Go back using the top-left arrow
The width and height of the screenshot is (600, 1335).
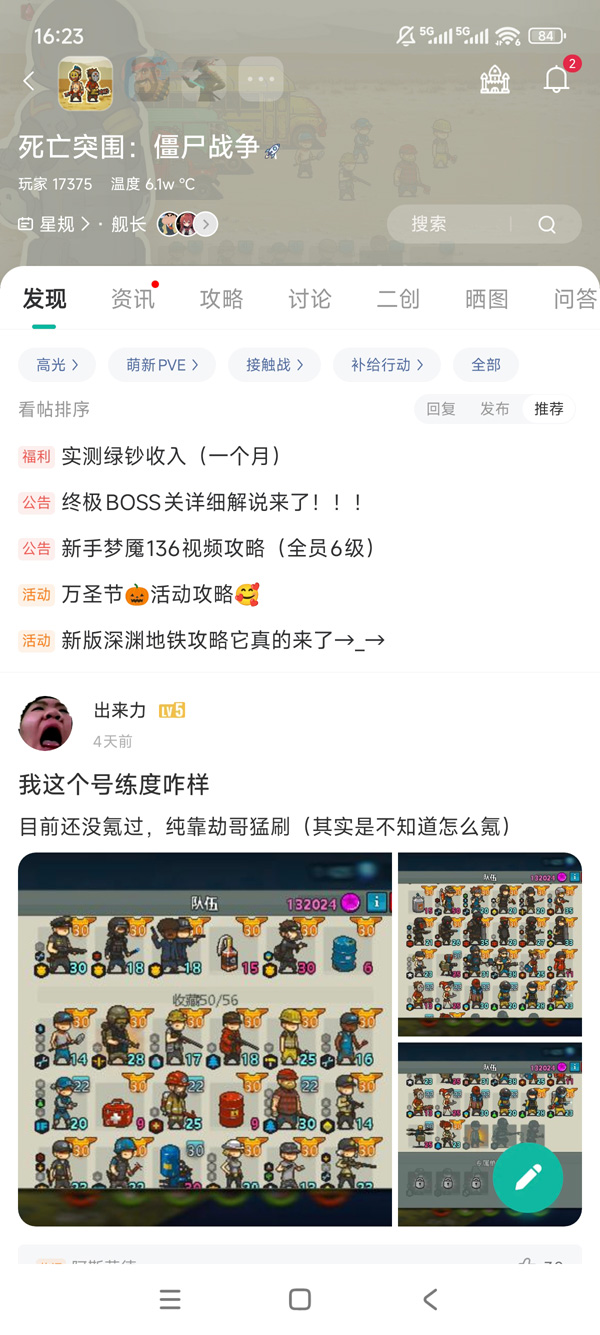[x=29, y=82]
